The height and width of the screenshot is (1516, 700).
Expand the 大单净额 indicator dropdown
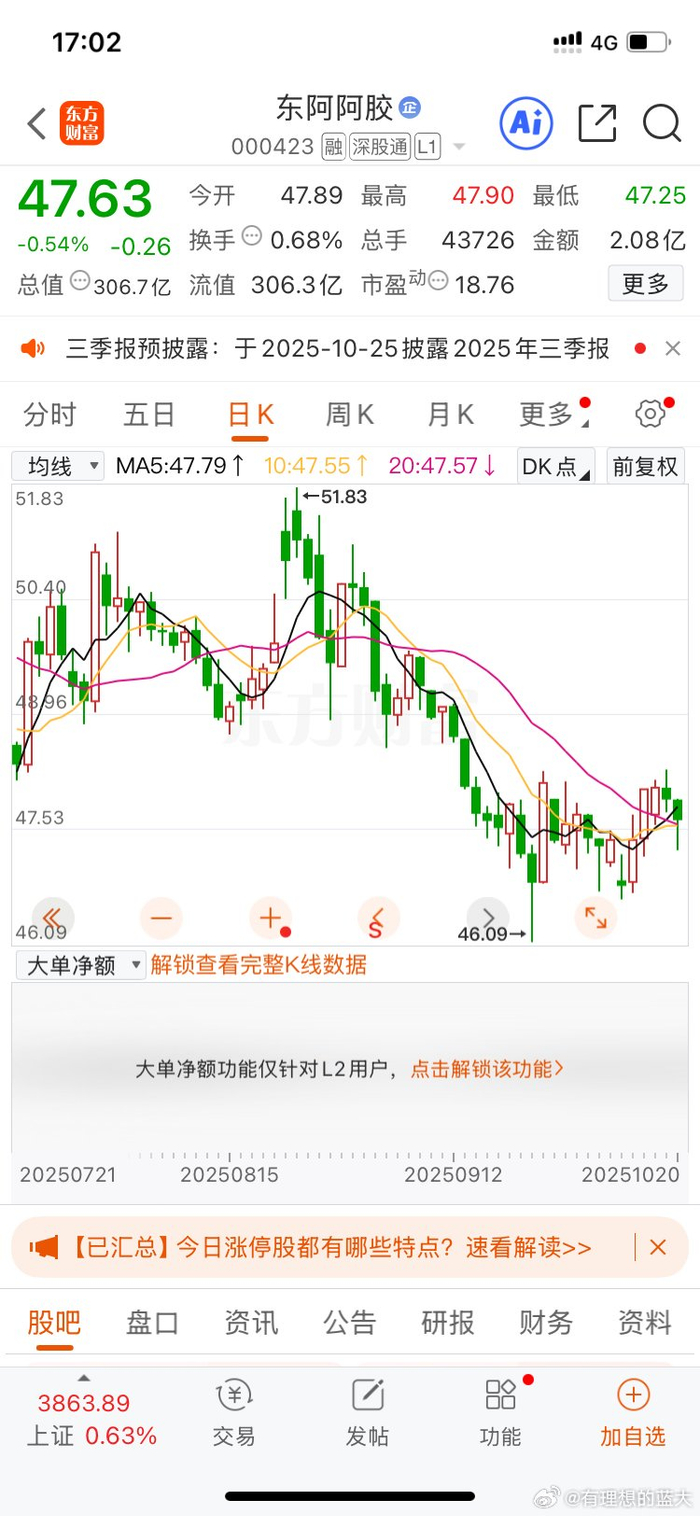coord(80,965)
